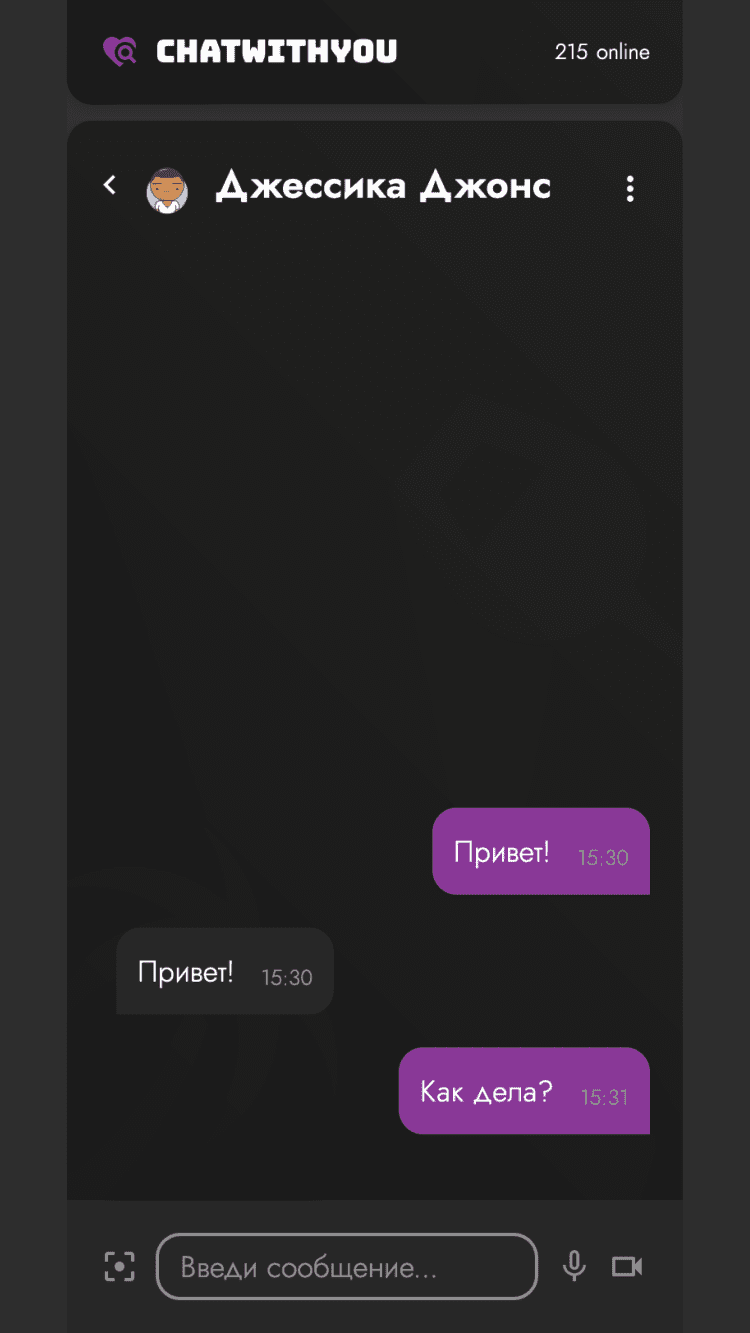Open the three-dot overflow menu

(x=629, y=188)
